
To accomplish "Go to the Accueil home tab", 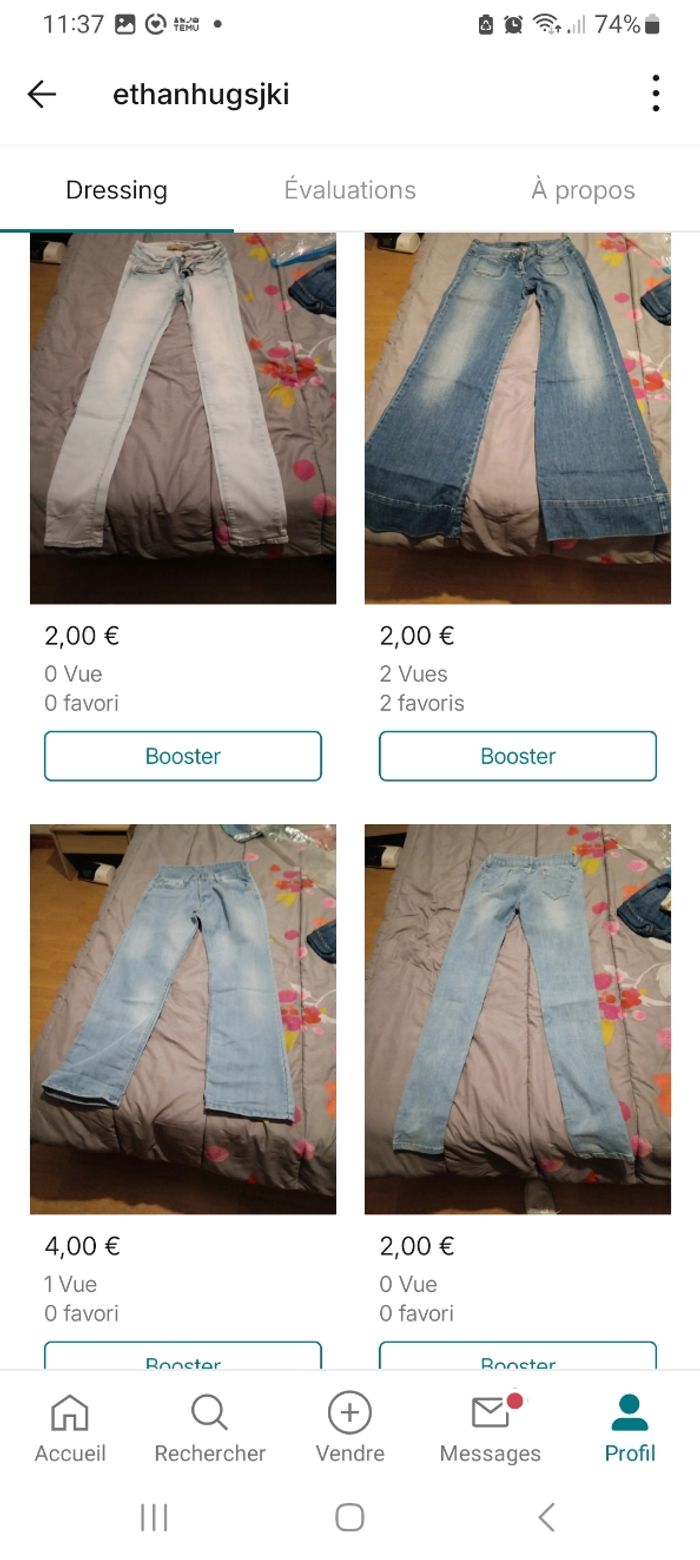I will pyautogui.click(x=70, y=1428).
